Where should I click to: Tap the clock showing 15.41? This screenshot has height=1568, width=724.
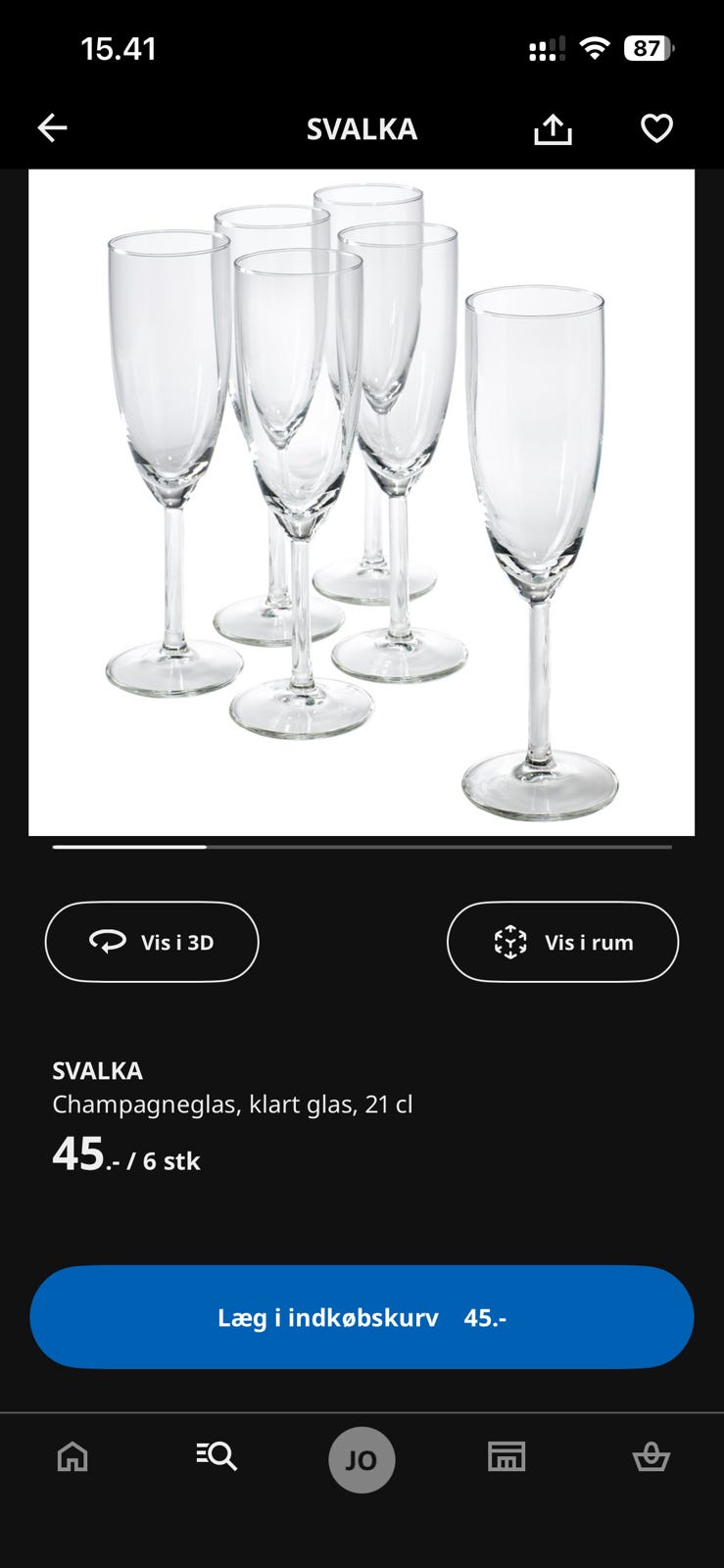click(x=120, y=47)
